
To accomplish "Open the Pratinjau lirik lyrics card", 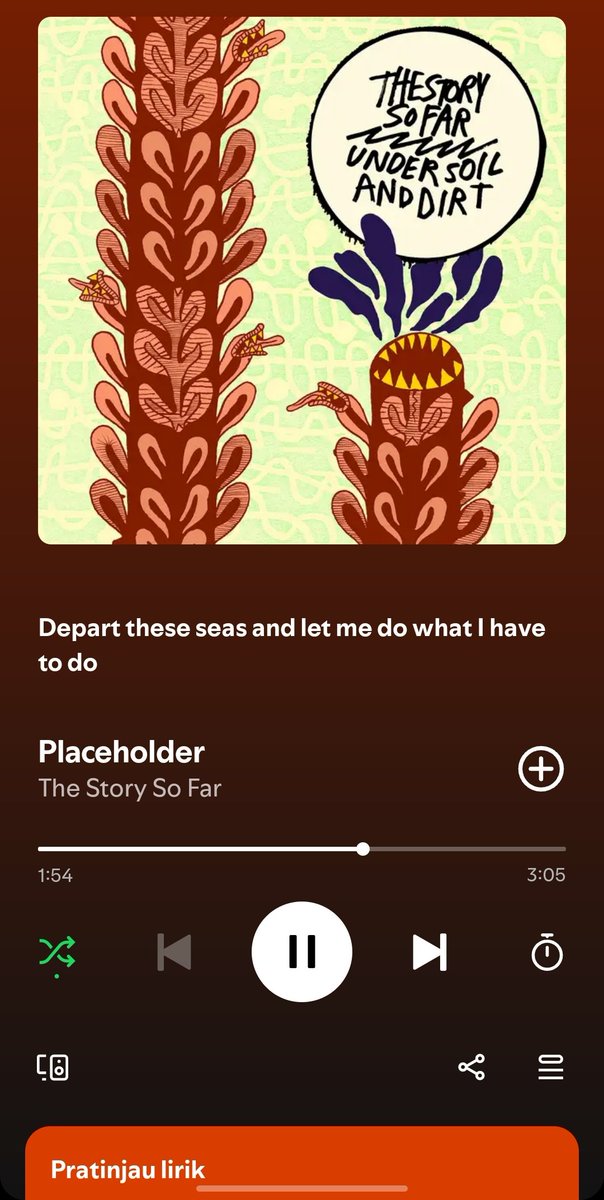I will pos(301,1168).
